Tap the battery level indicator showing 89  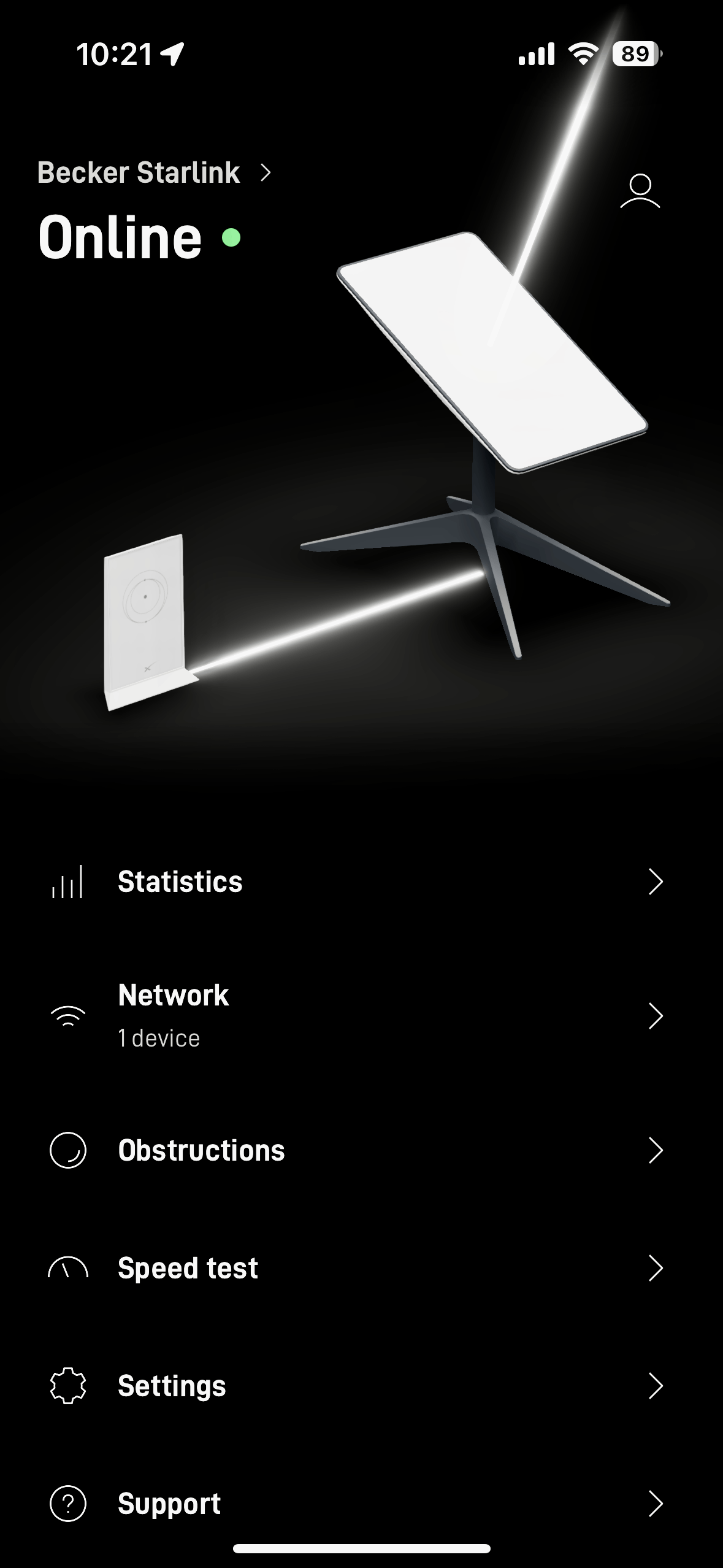click(x=633, y=54)
